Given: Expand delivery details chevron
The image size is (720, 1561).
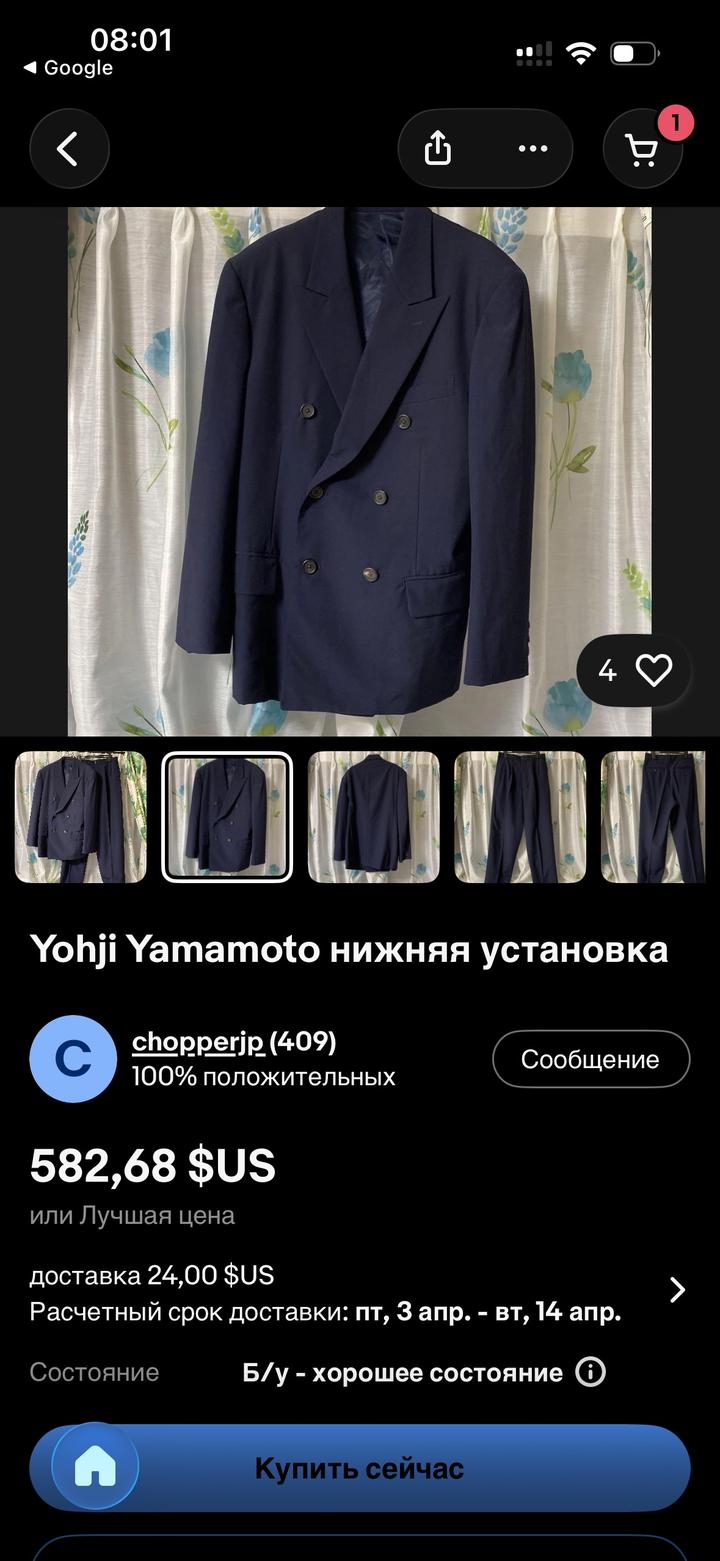Looking at the screenshot, I should [x=677, y=1290].
